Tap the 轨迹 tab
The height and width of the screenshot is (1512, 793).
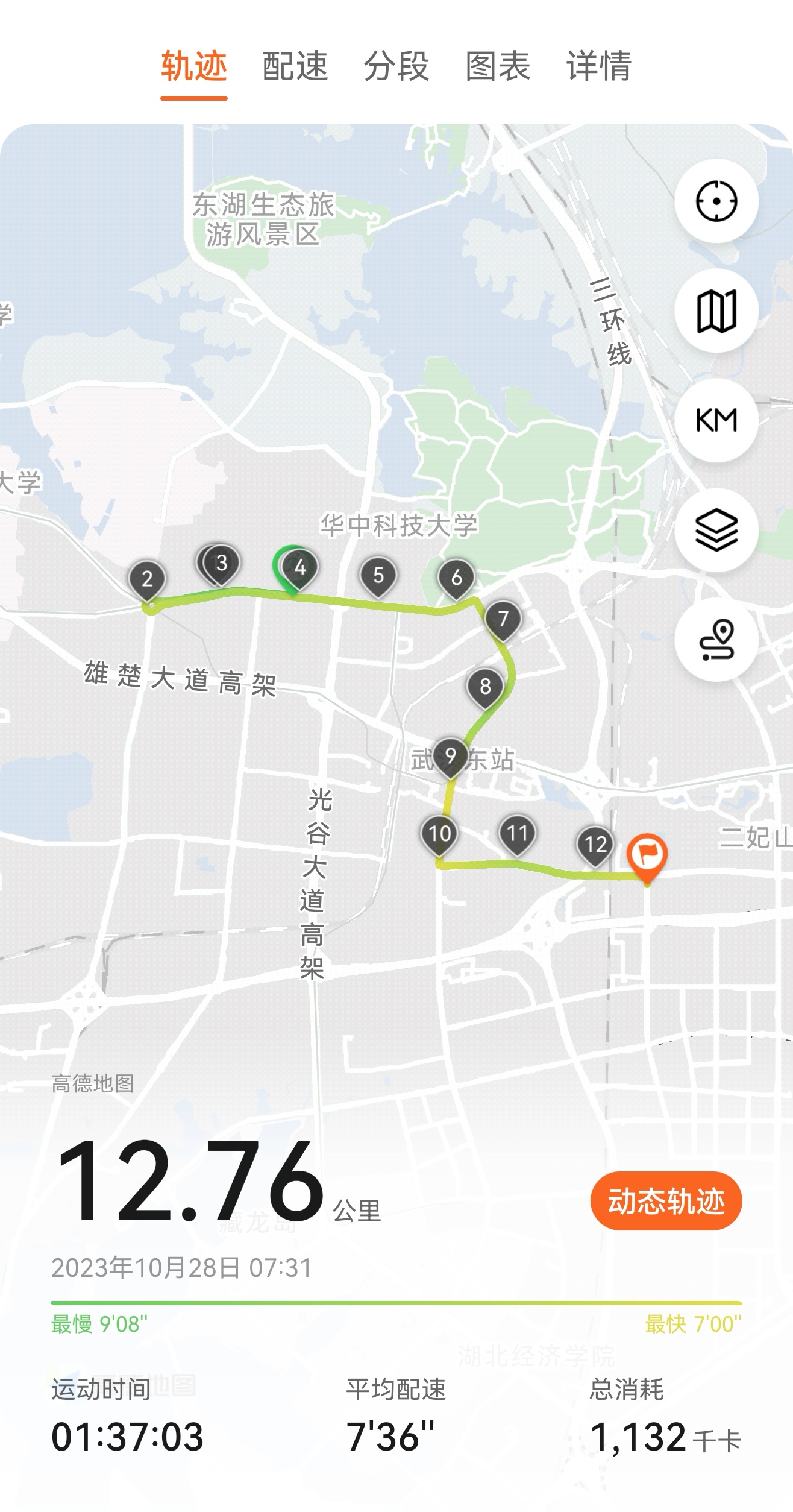click(x=193, y=66)
